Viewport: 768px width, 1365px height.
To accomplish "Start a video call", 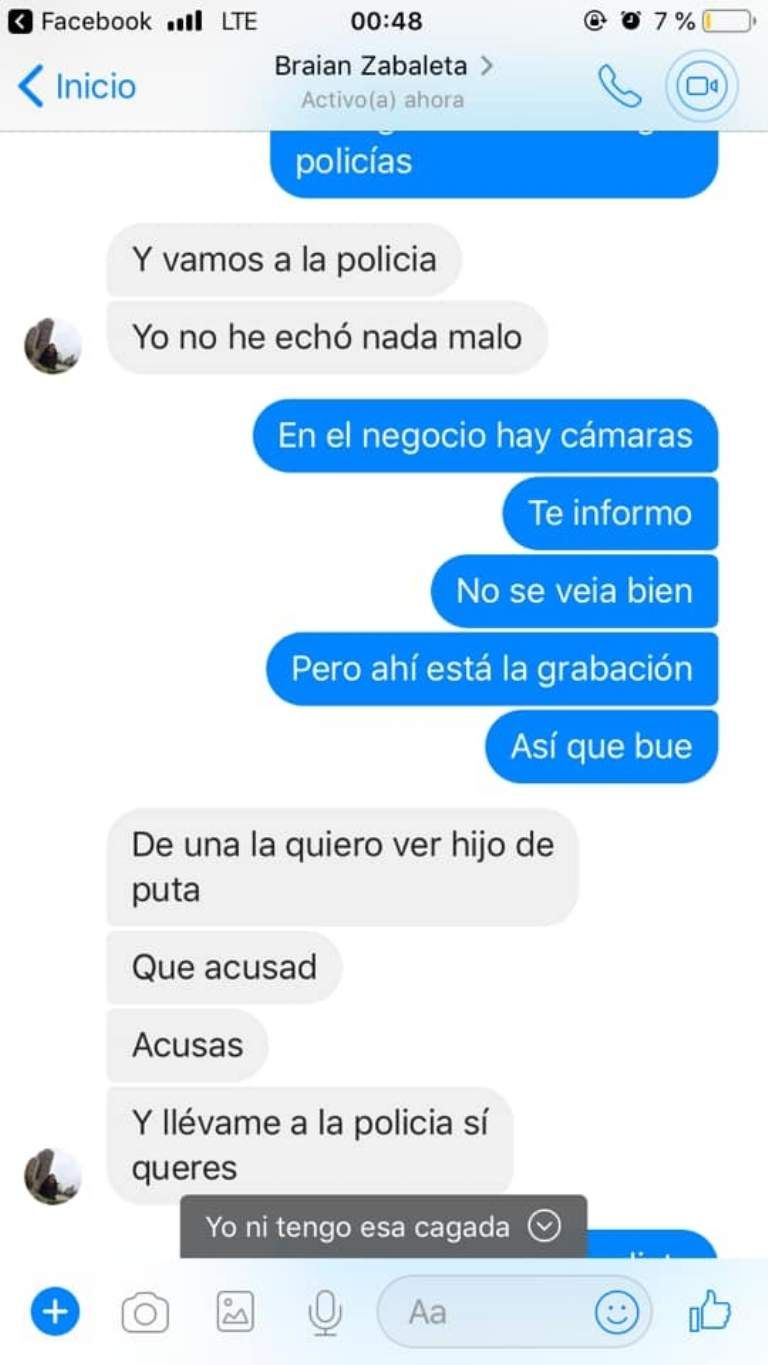I will [x=704, y=87].
